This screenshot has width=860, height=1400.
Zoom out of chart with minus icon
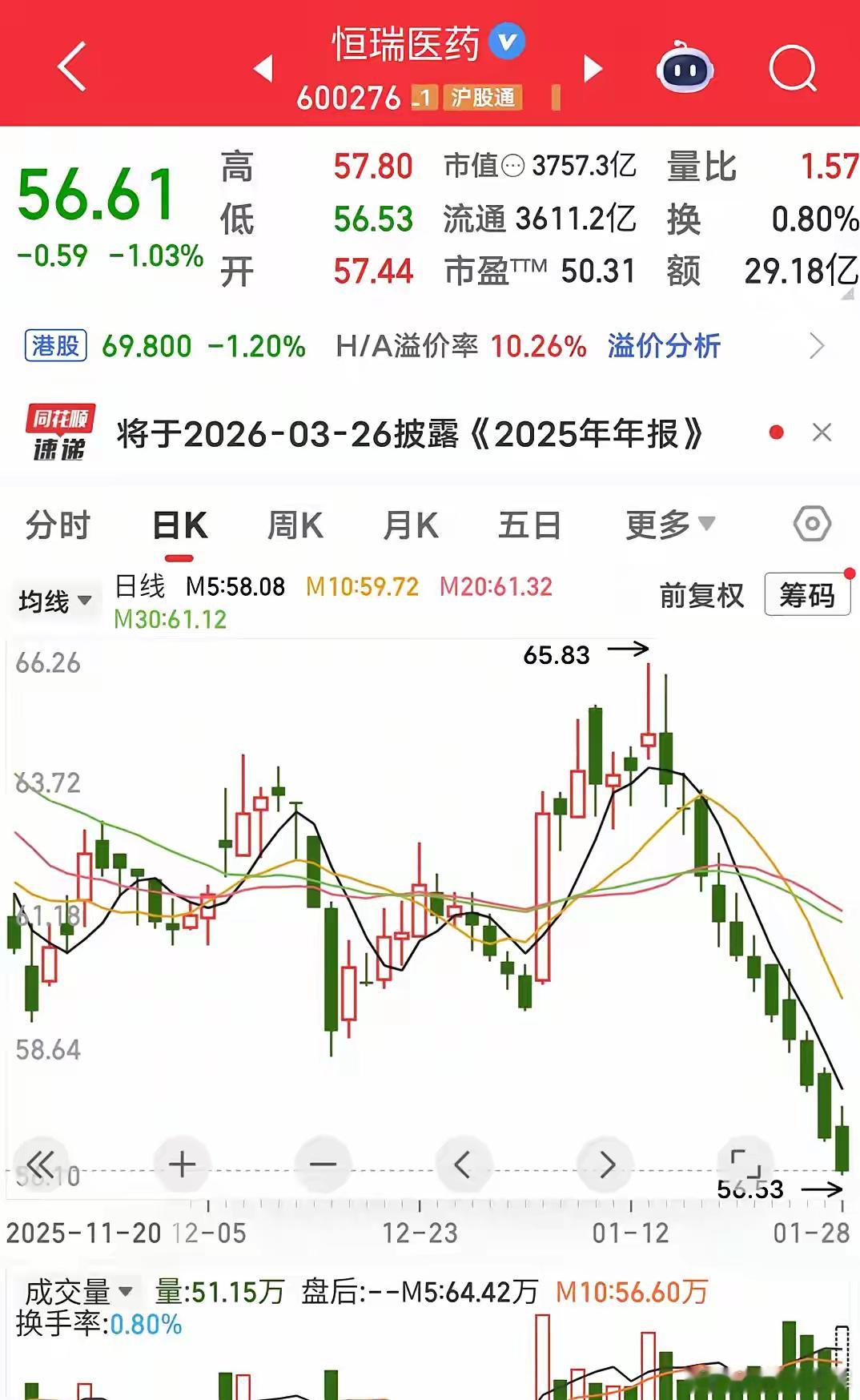coord(322,1165)
